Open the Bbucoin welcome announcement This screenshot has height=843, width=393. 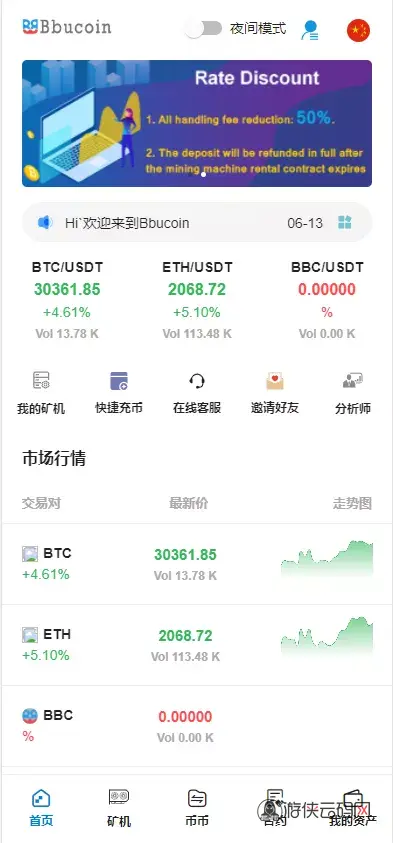tap(127, 223)
